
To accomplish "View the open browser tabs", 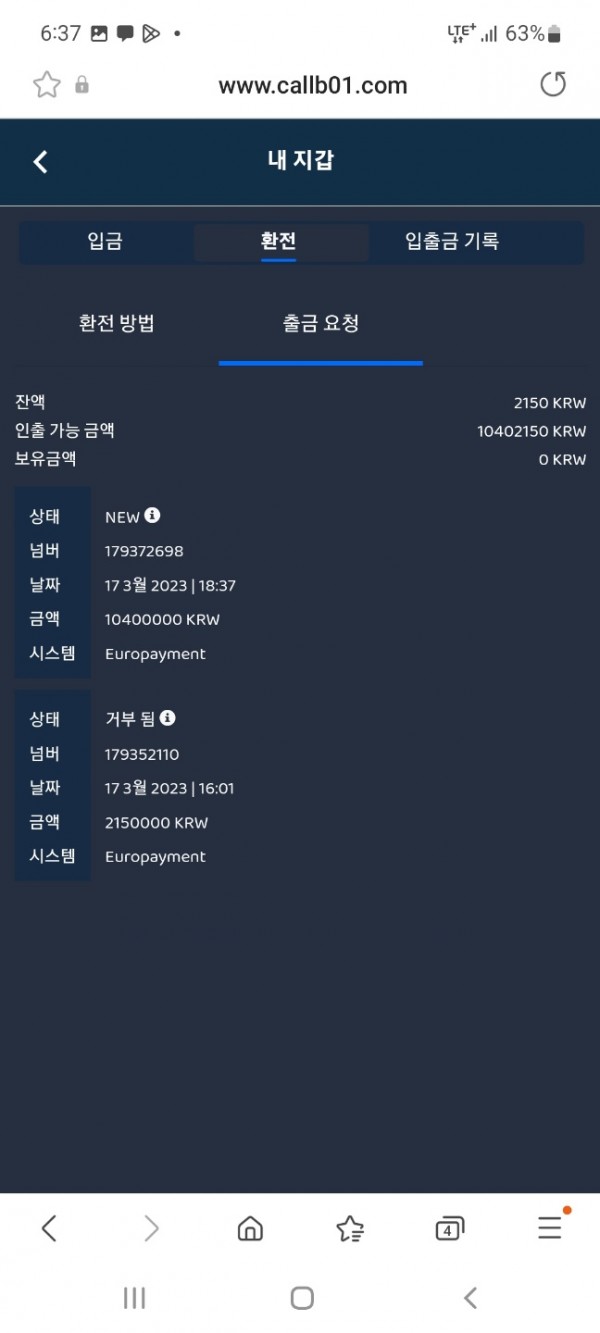I will [x=450, y=1229].
